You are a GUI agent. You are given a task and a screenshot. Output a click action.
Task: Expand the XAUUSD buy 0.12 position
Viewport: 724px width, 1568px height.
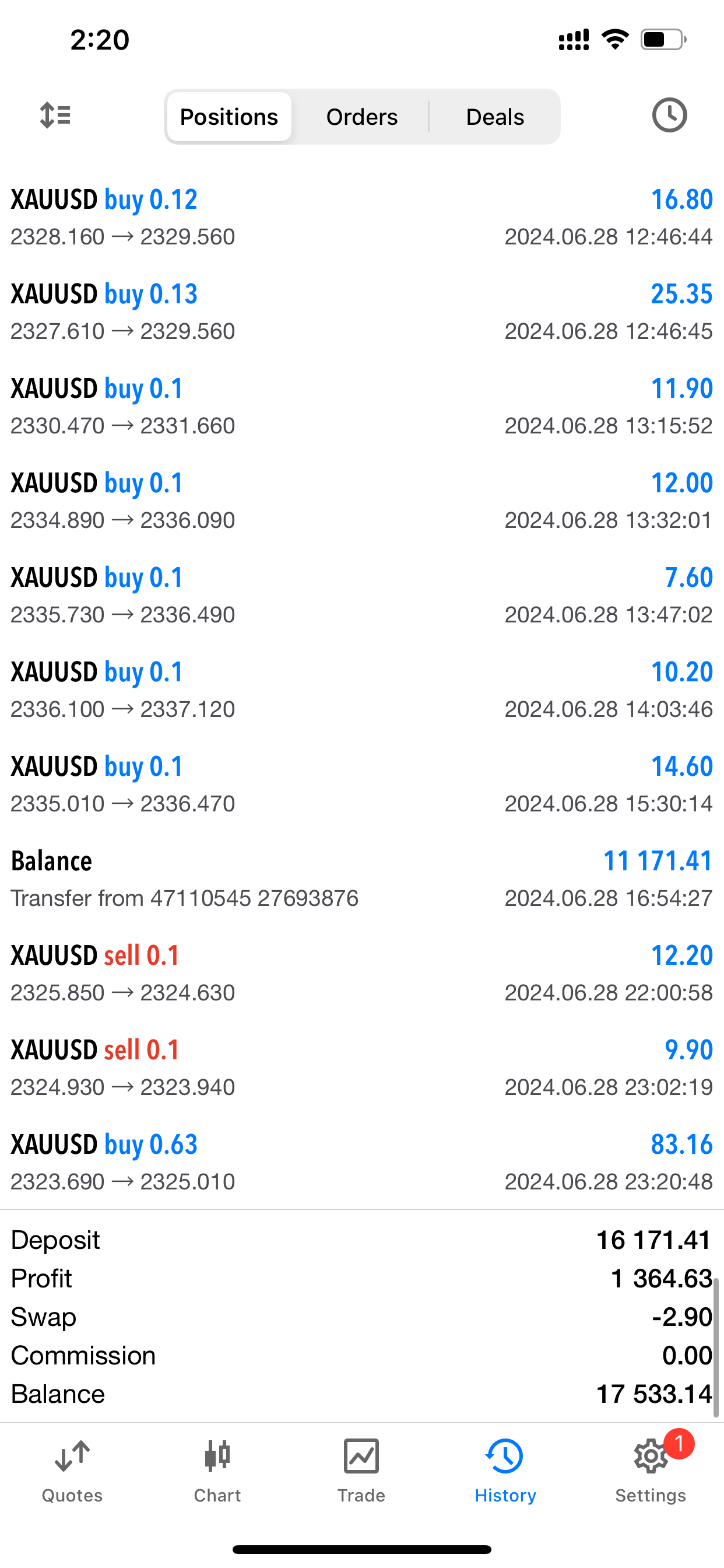coord(361,218)
